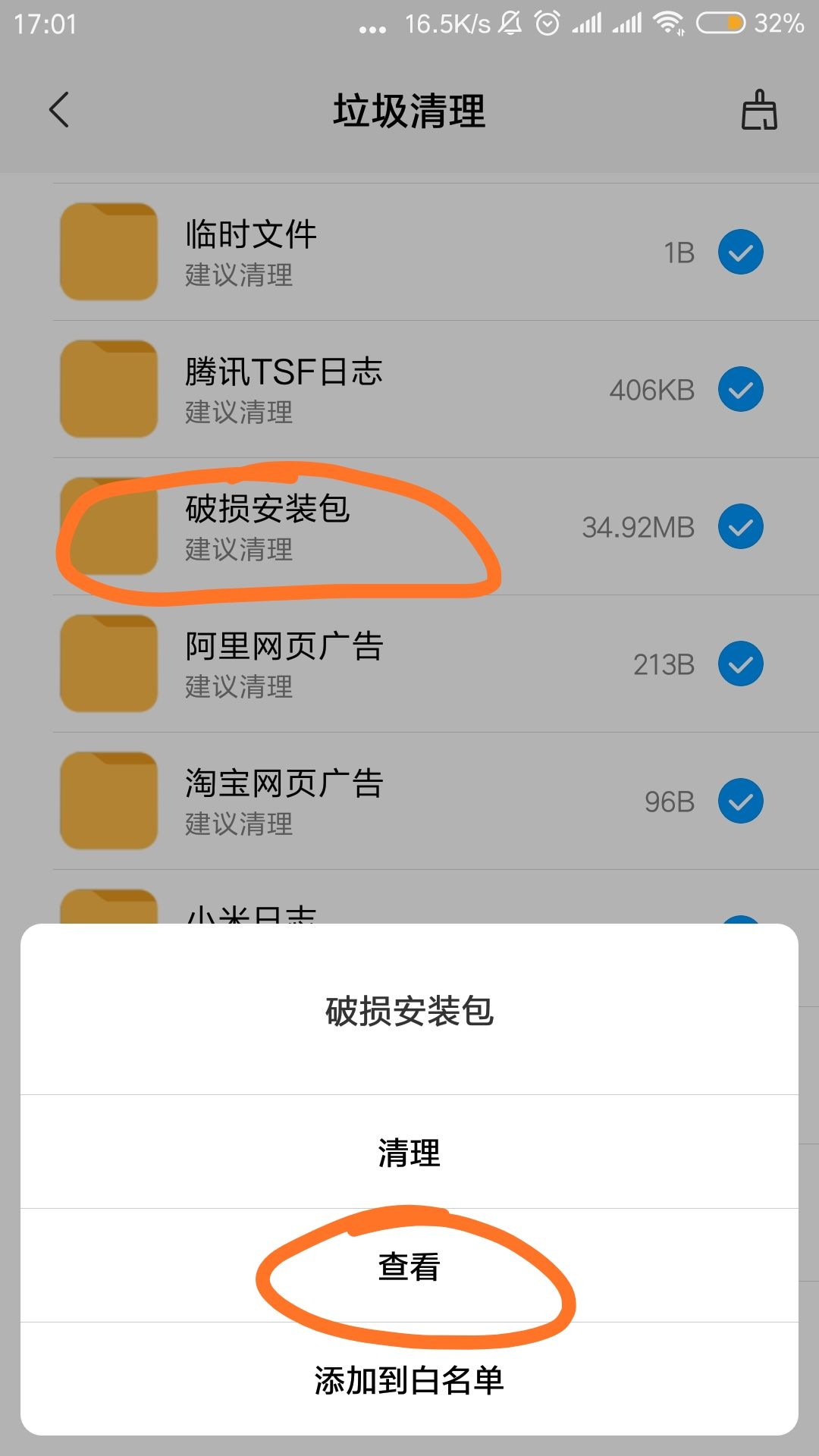Tap the back arrow to leave 垃圾清理
Image resolution: width=819 pixels, height=1456 pixels.
tap(59, 110)
